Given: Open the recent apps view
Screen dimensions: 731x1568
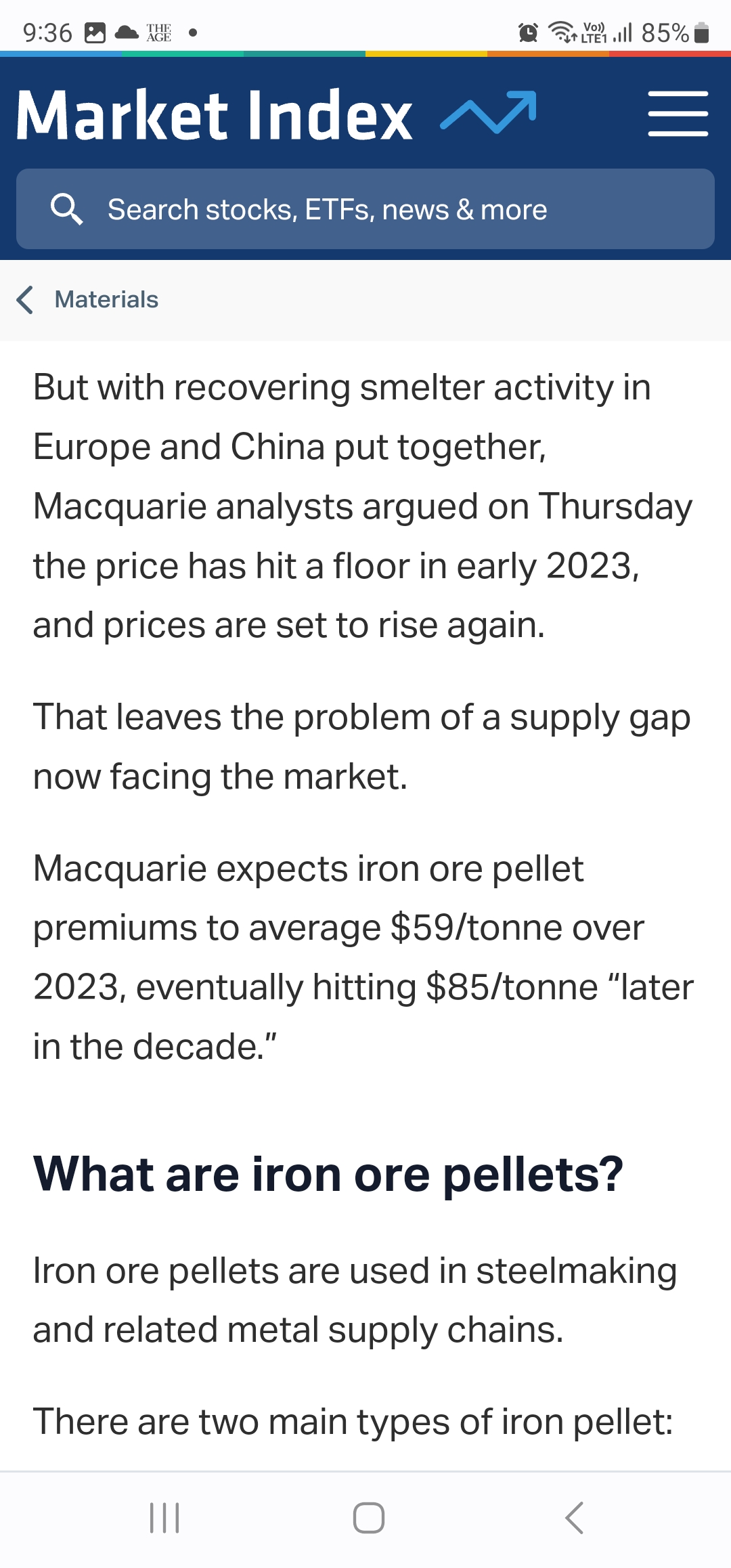Looking at the screenshot, I should (164, 1518).
